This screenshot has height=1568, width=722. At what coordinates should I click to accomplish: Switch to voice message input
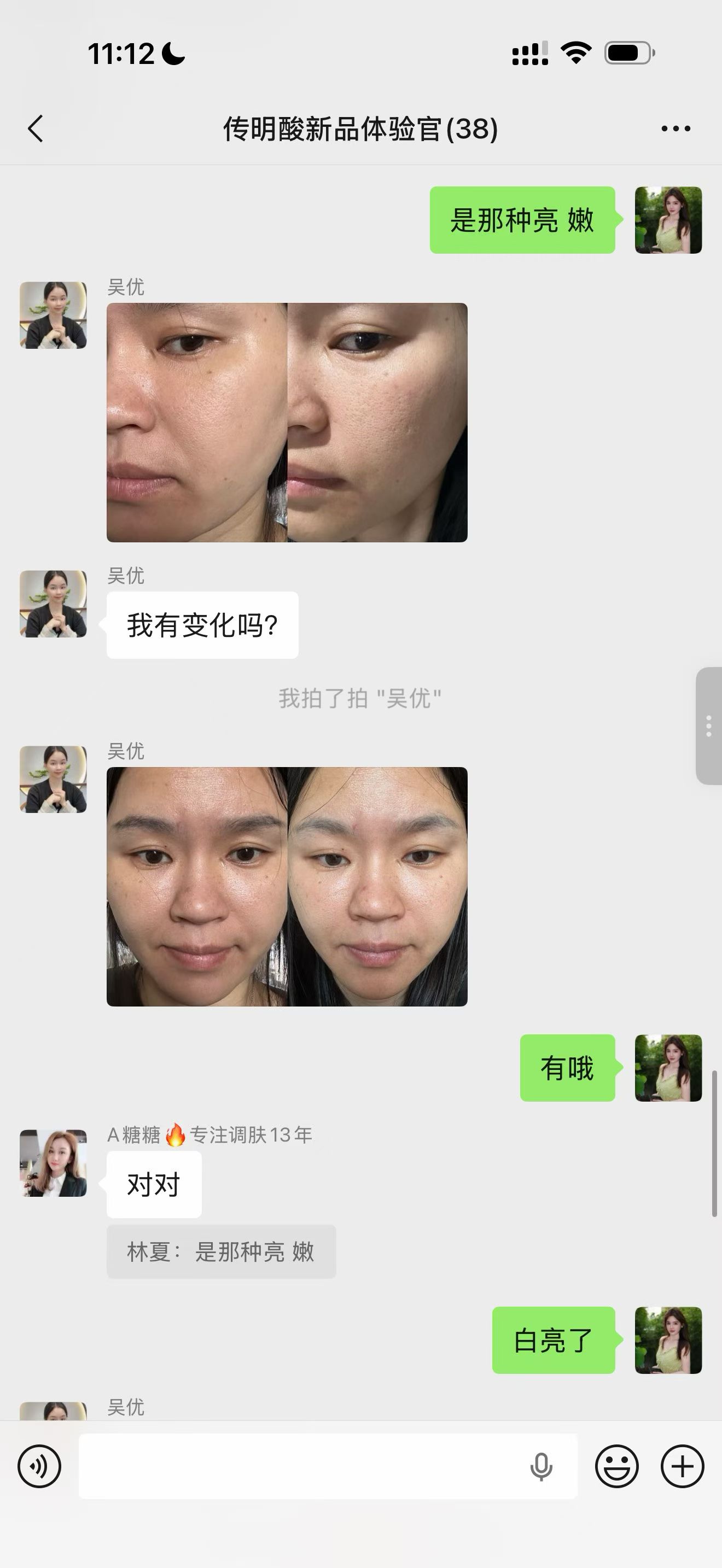(39, 1467)
